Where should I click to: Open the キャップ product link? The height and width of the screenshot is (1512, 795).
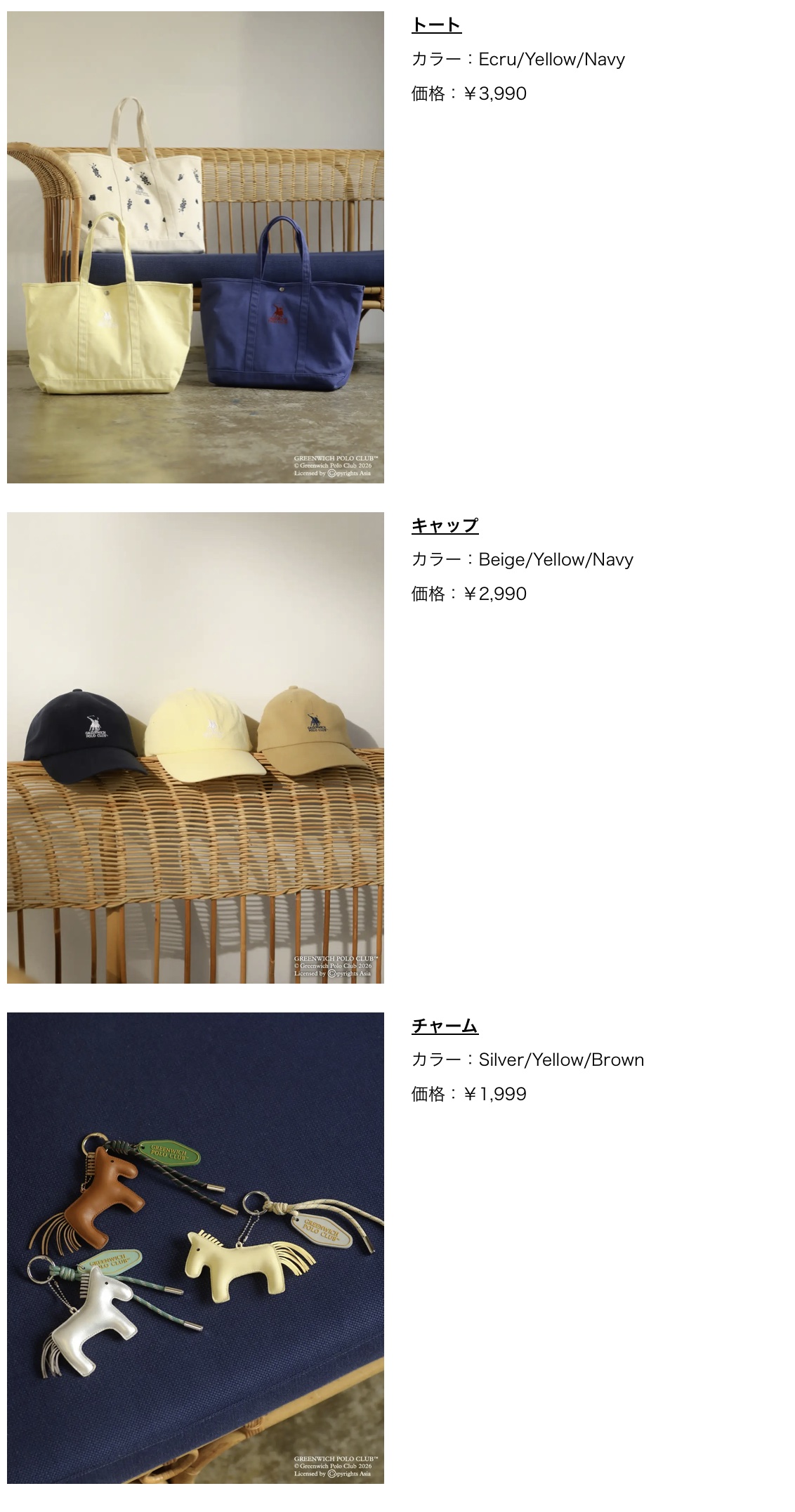coord(445,526)
